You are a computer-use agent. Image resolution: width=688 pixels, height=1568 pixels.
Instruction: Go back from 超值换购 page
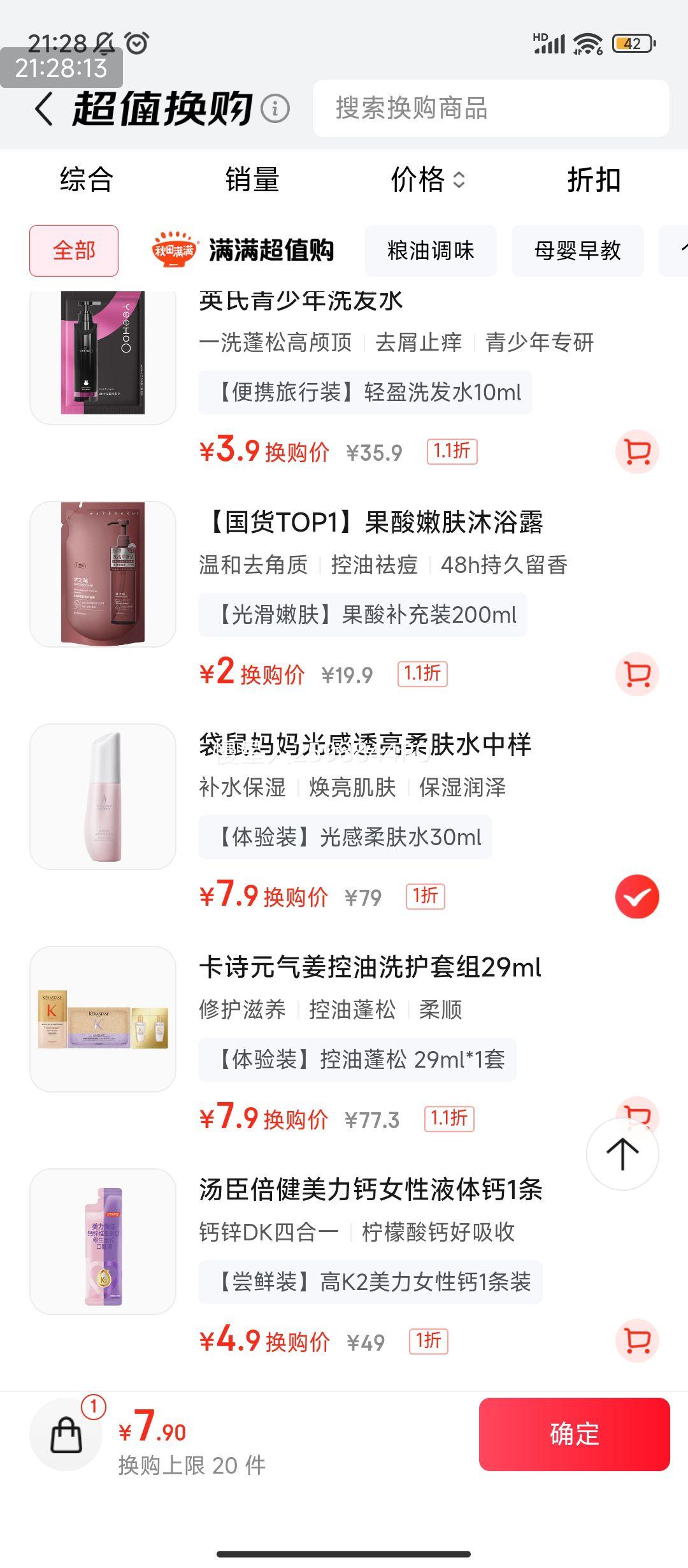pos(43,108)
